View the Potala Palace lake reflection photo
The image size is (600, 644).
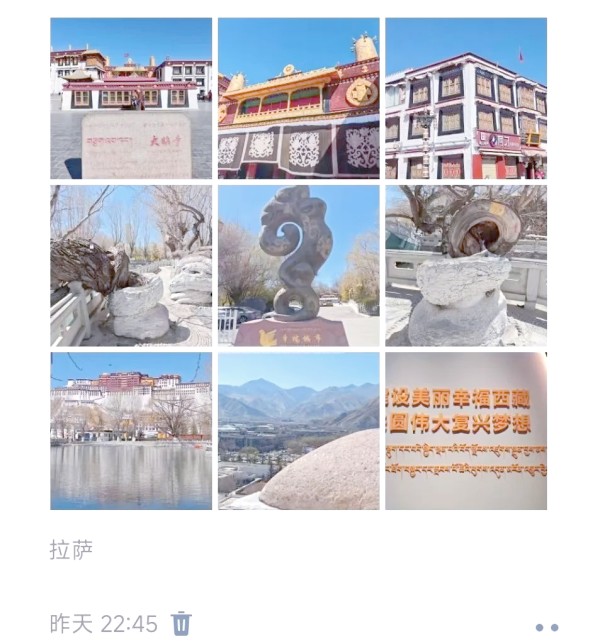(131, 431)
